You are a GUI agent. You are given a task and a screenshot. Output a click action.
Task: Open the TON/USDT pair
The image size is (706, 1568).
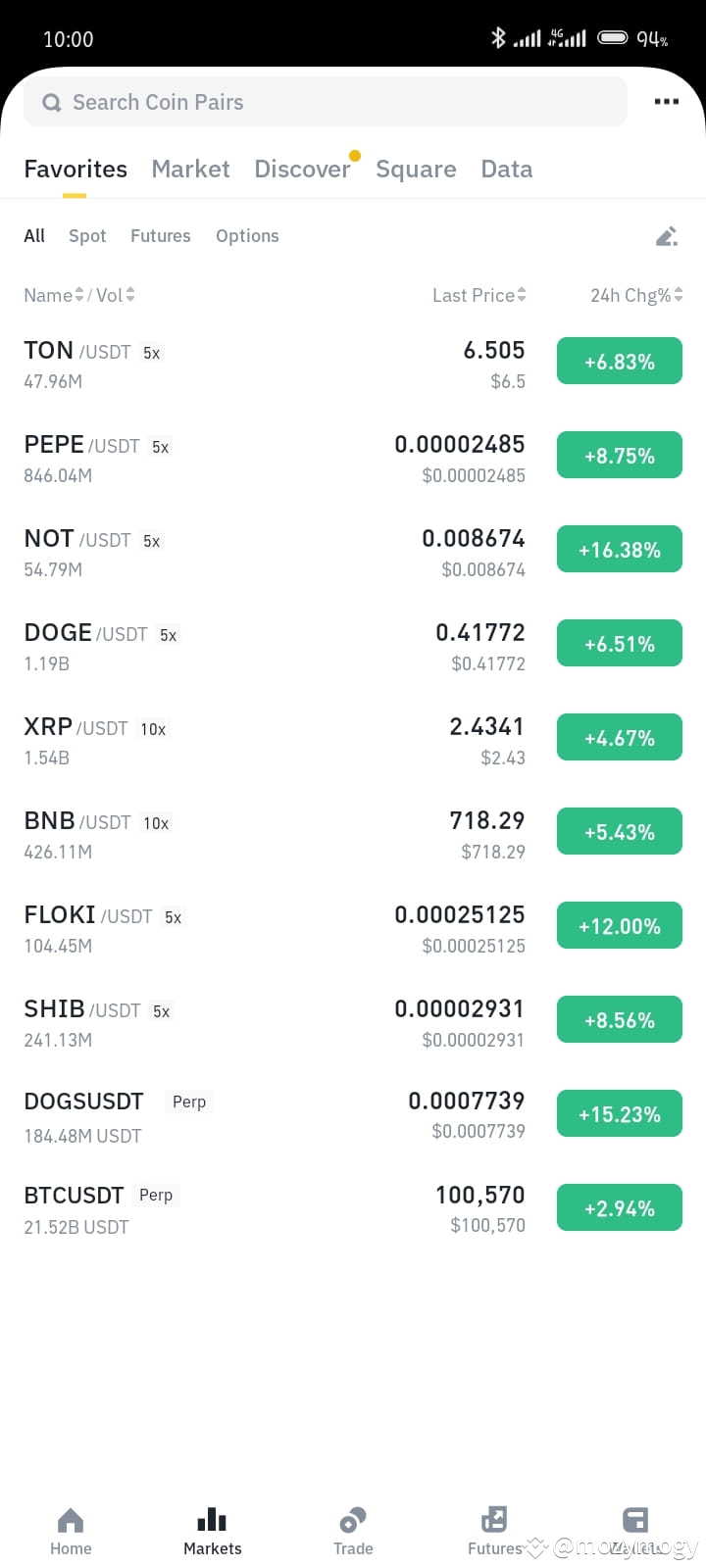click(353, 364)
